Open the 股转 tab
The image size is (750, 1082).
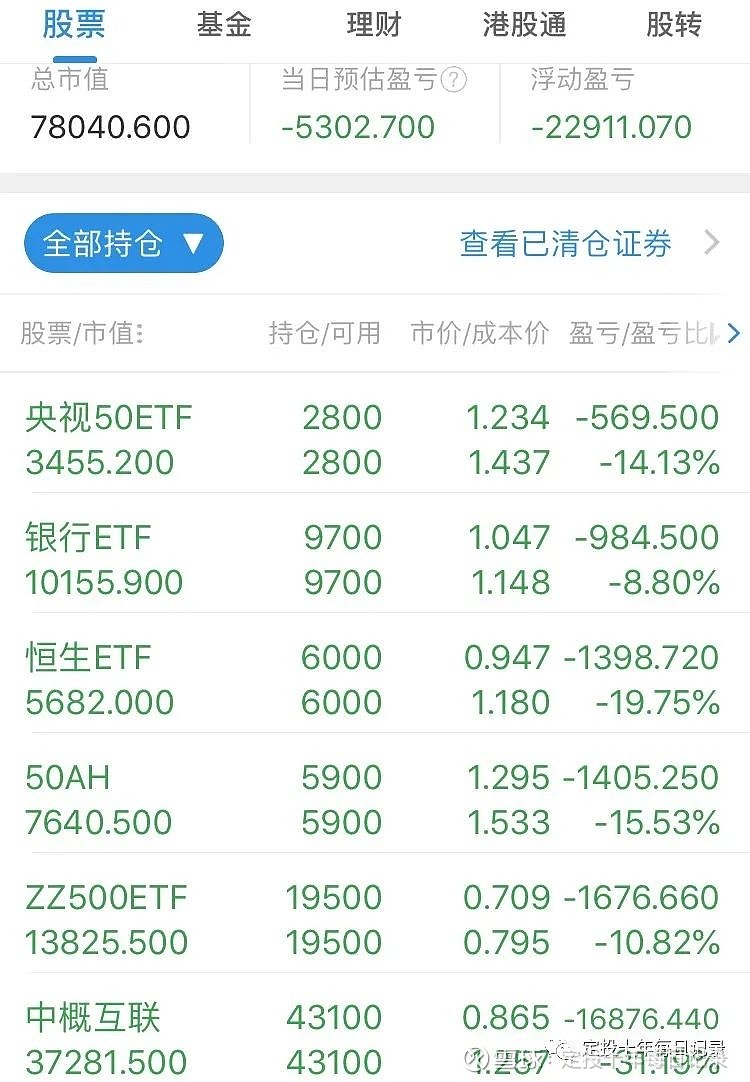pyautogui.click(x=675, y=25)
